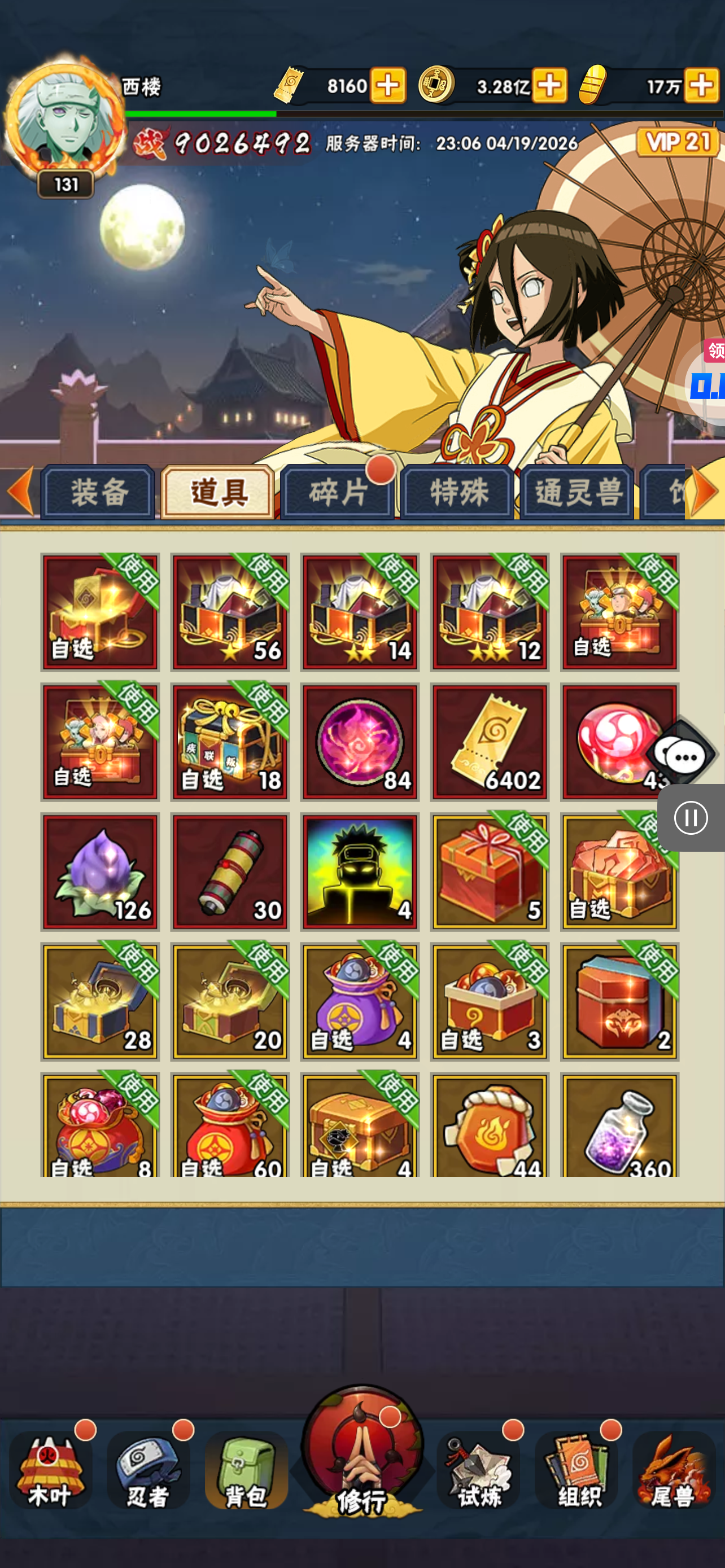This screenshot has width=725, height=1568.
Task: Add more copper coins with plus button
Action: 549,85
